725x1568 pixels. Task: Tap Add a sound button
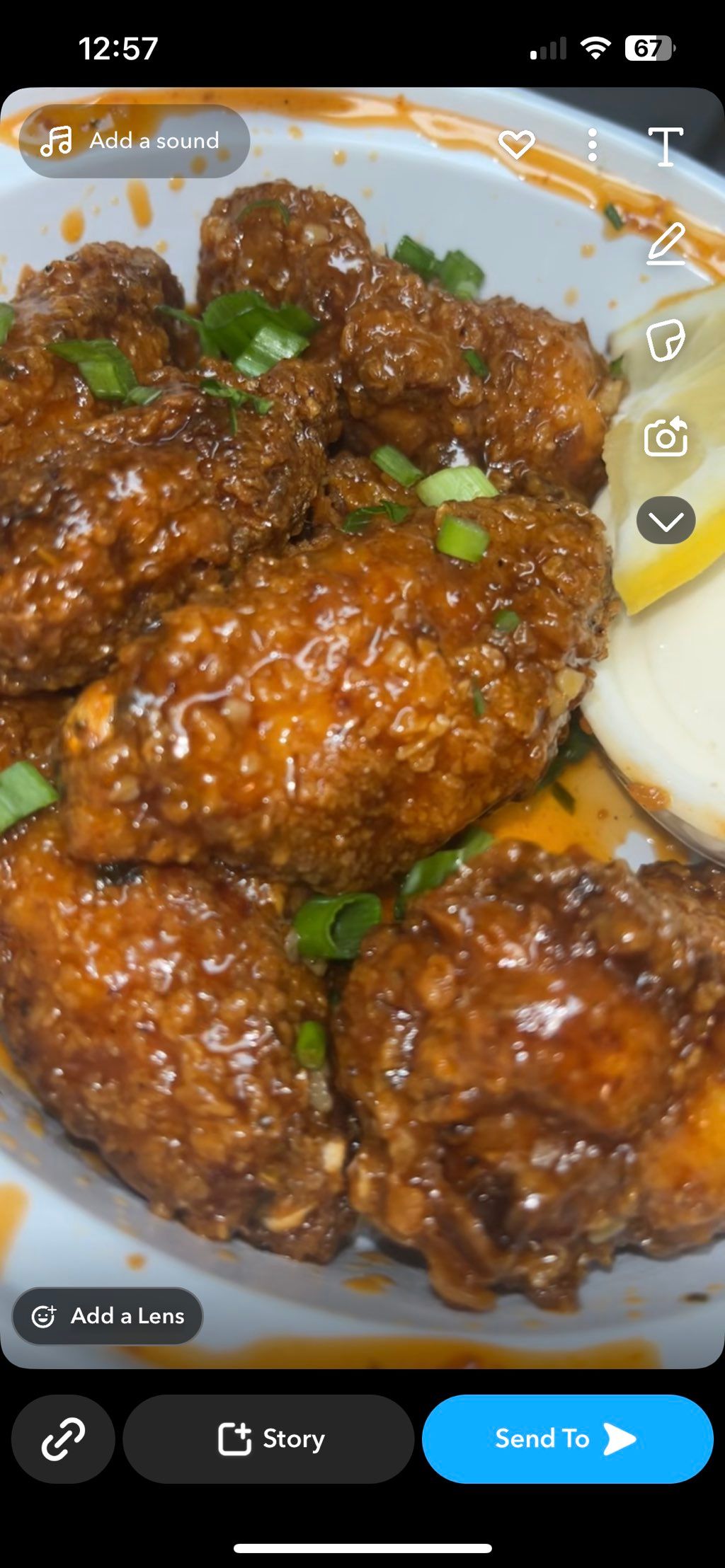point(134,141)
